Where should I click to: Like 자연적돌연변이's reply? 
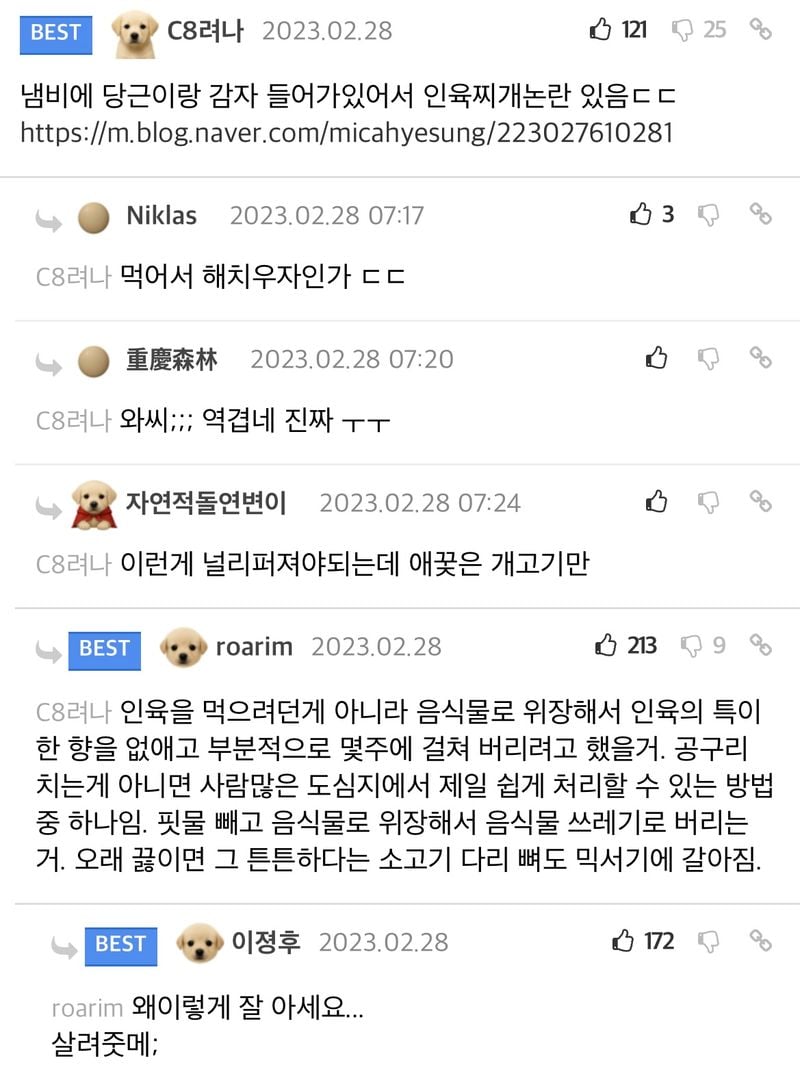[x=657, y=500]
